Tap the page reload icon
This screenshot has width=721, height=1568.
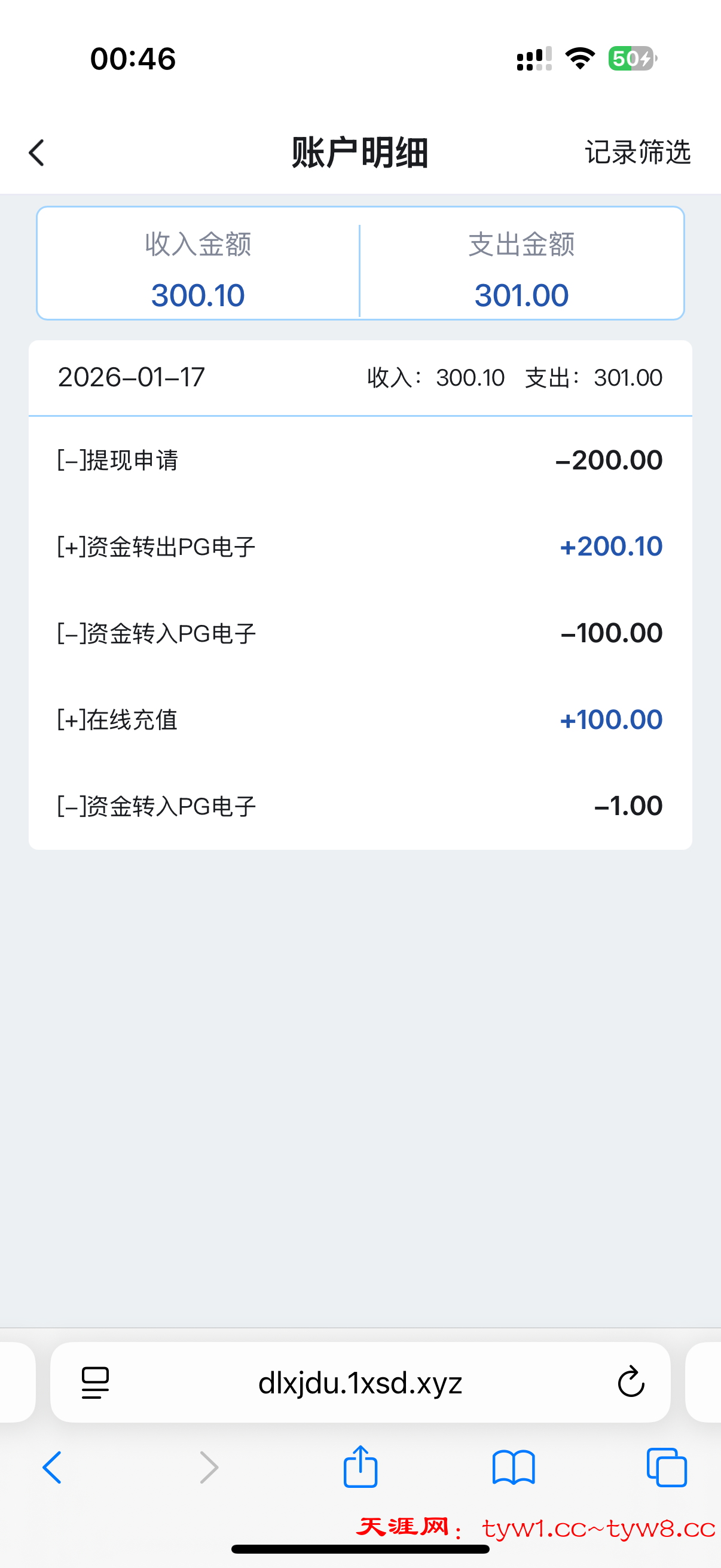pos(631,1382)
